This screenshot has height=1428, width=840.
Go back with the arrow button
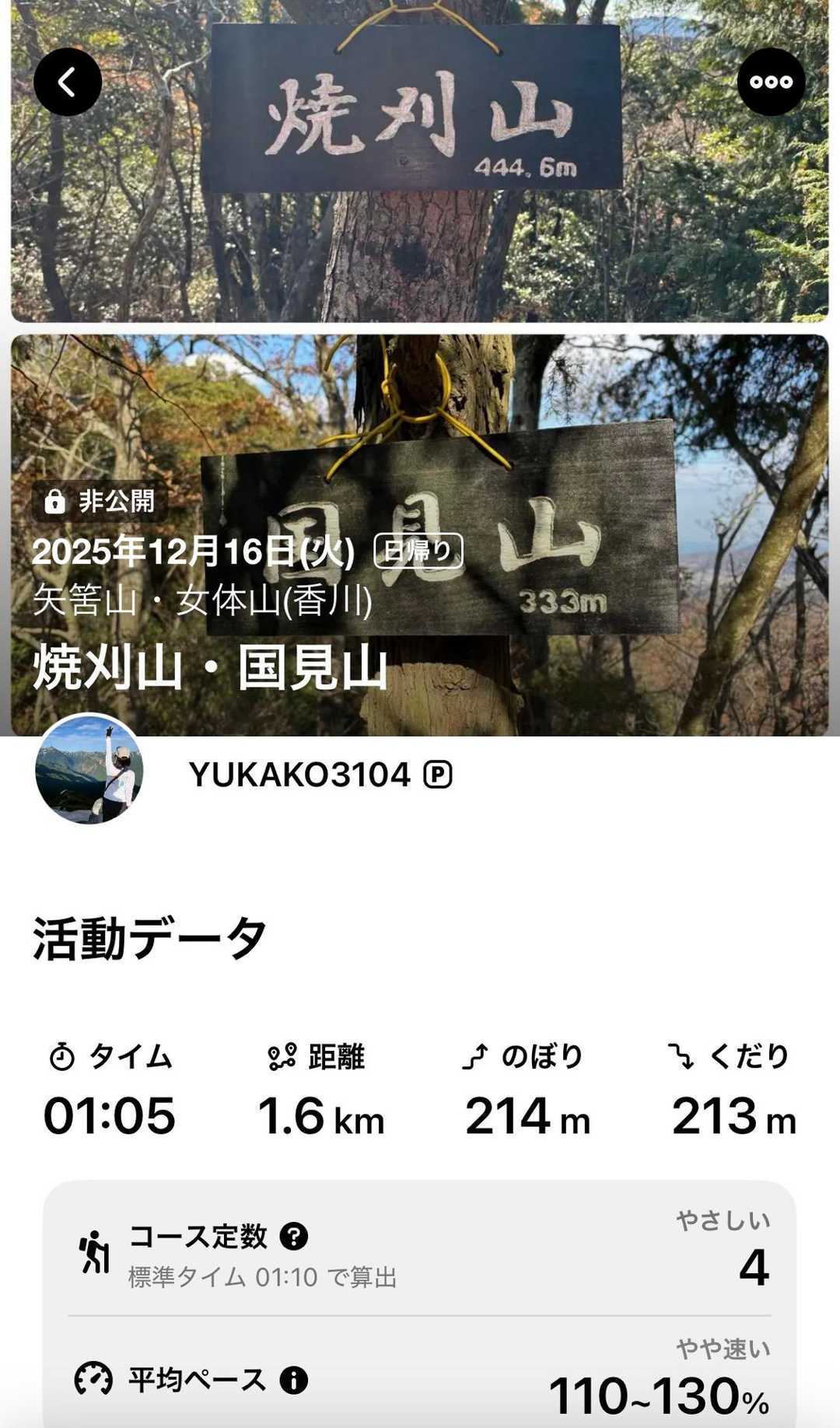68,82
